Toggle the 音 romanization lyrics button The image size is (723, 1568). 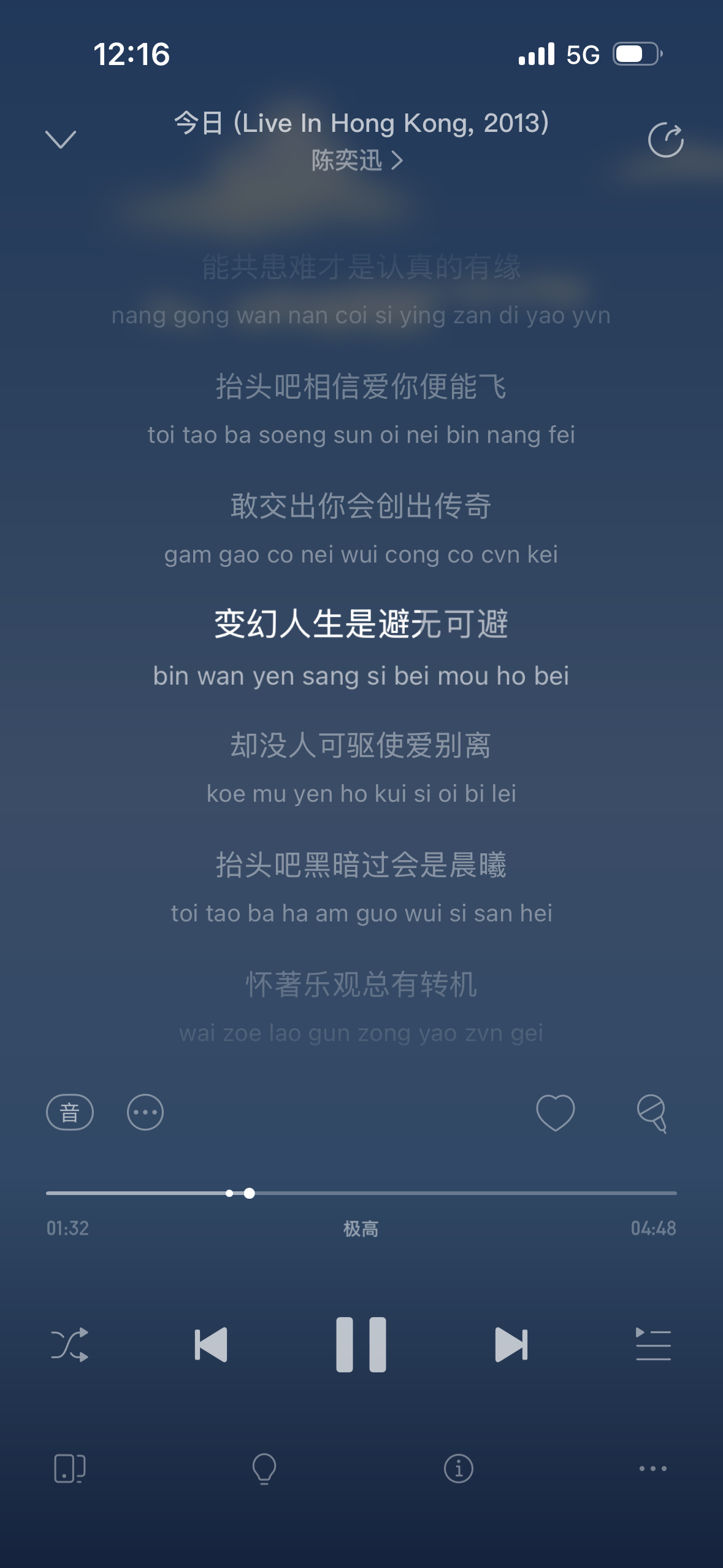pyautogui.click(x=70, y=1112)
